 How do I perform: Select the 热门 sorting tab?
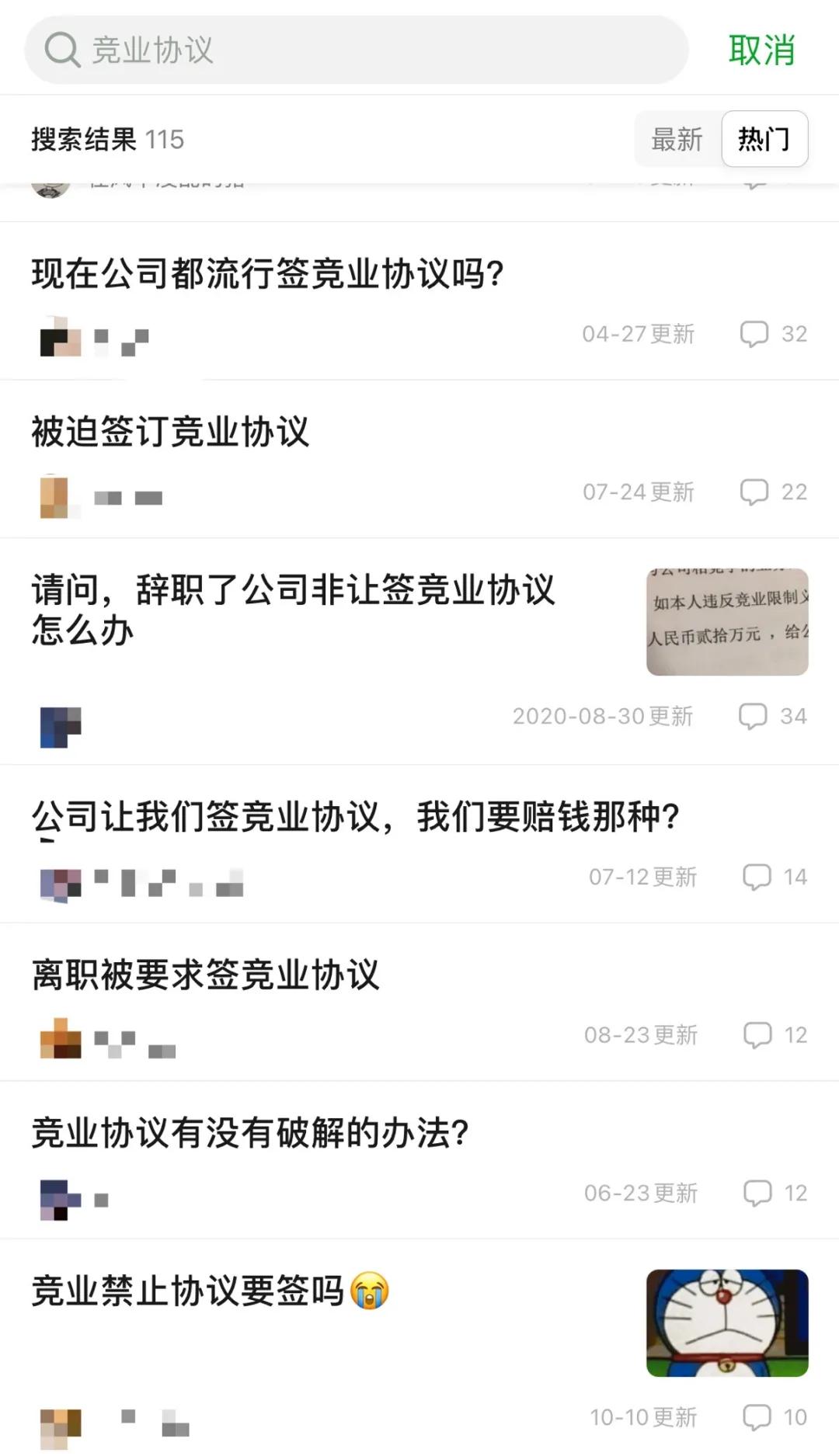pyautogui.click(x=764, y=141)
